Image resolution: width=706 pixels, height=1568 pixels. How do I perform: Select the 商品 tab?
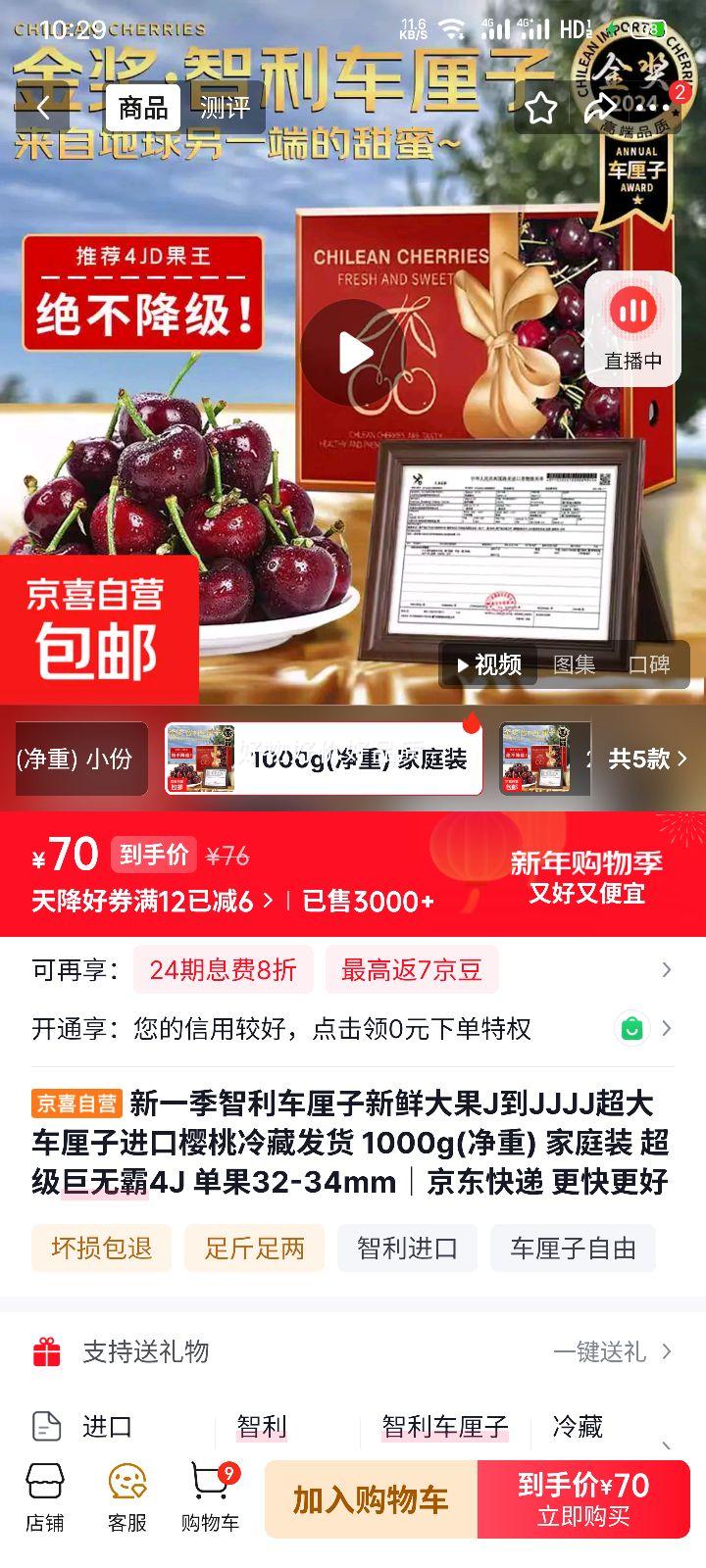tap(141, 108)
